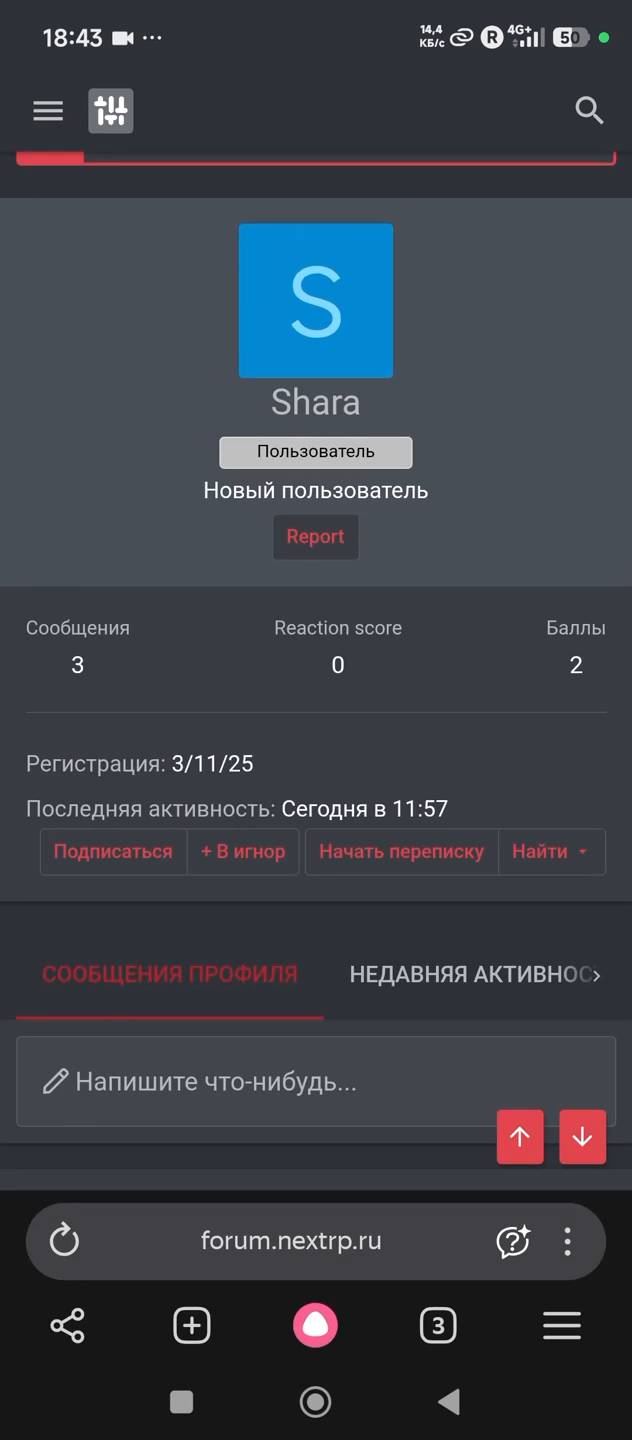Viewport: 632px width, 1440px height.
Task: Open the browser three-dot menu
Action: click(567, 1241)
